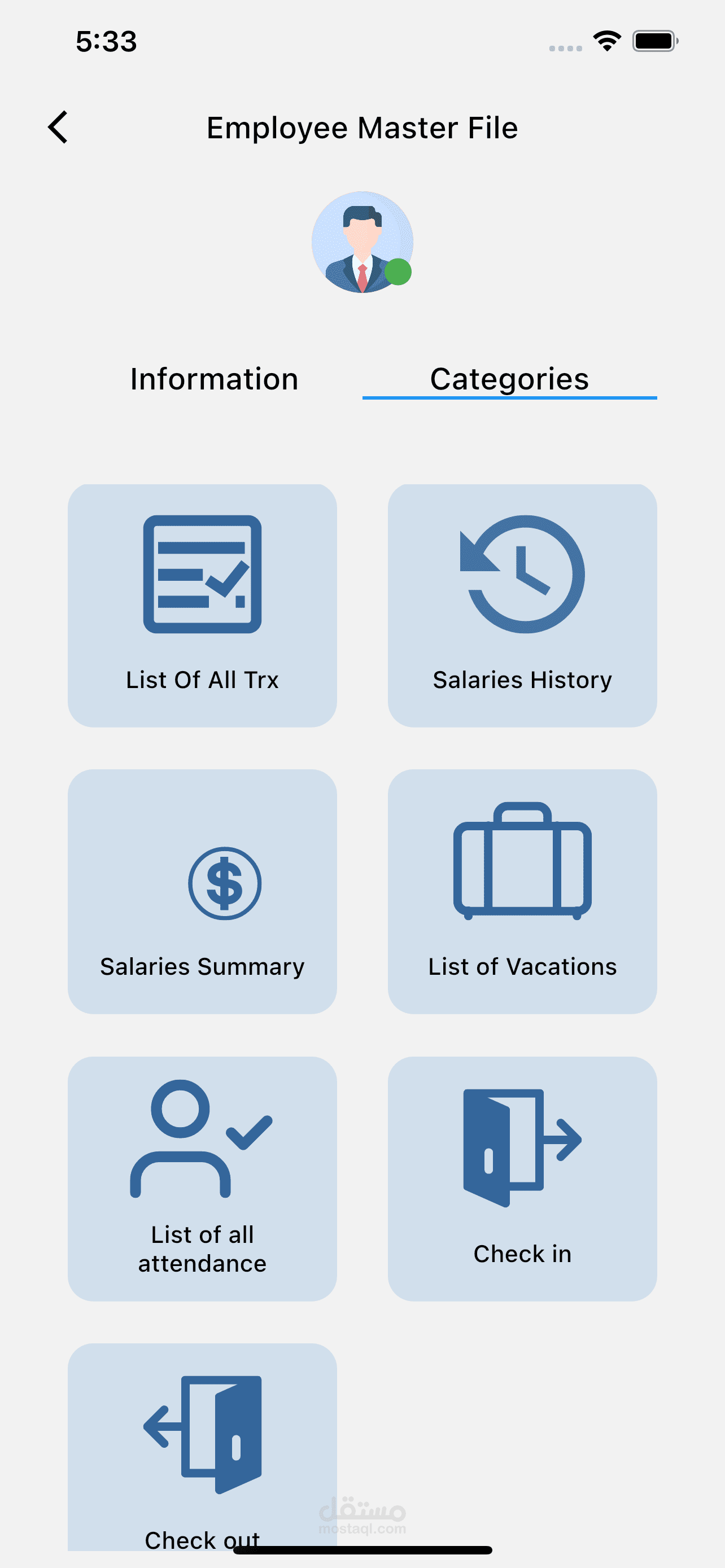Tap the Check in card

click(x=522, y=1179)
